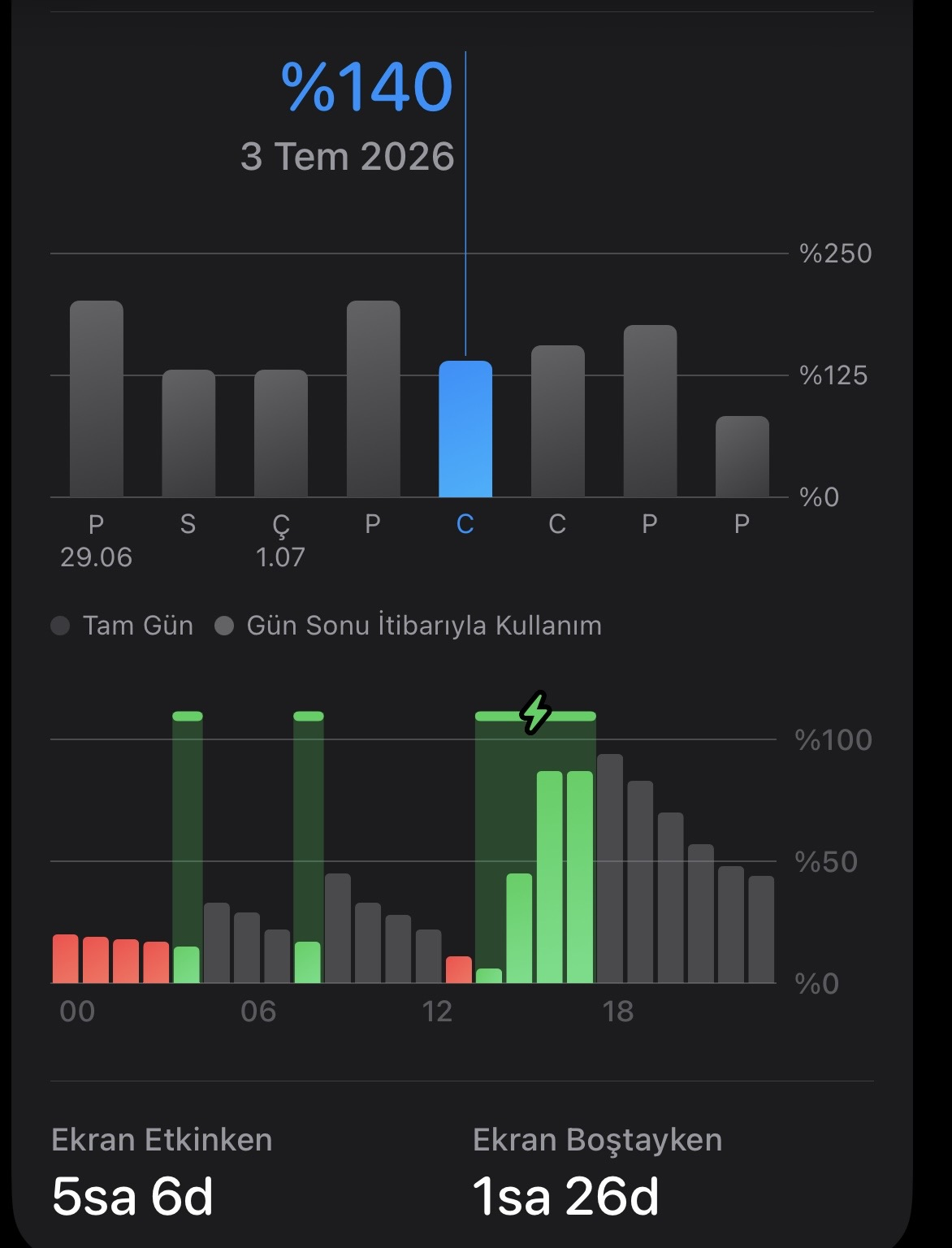Viewport: 952px width, 1248px height.
Task: Select the Sunday 5 July usage bar
Action: (650, 411)
